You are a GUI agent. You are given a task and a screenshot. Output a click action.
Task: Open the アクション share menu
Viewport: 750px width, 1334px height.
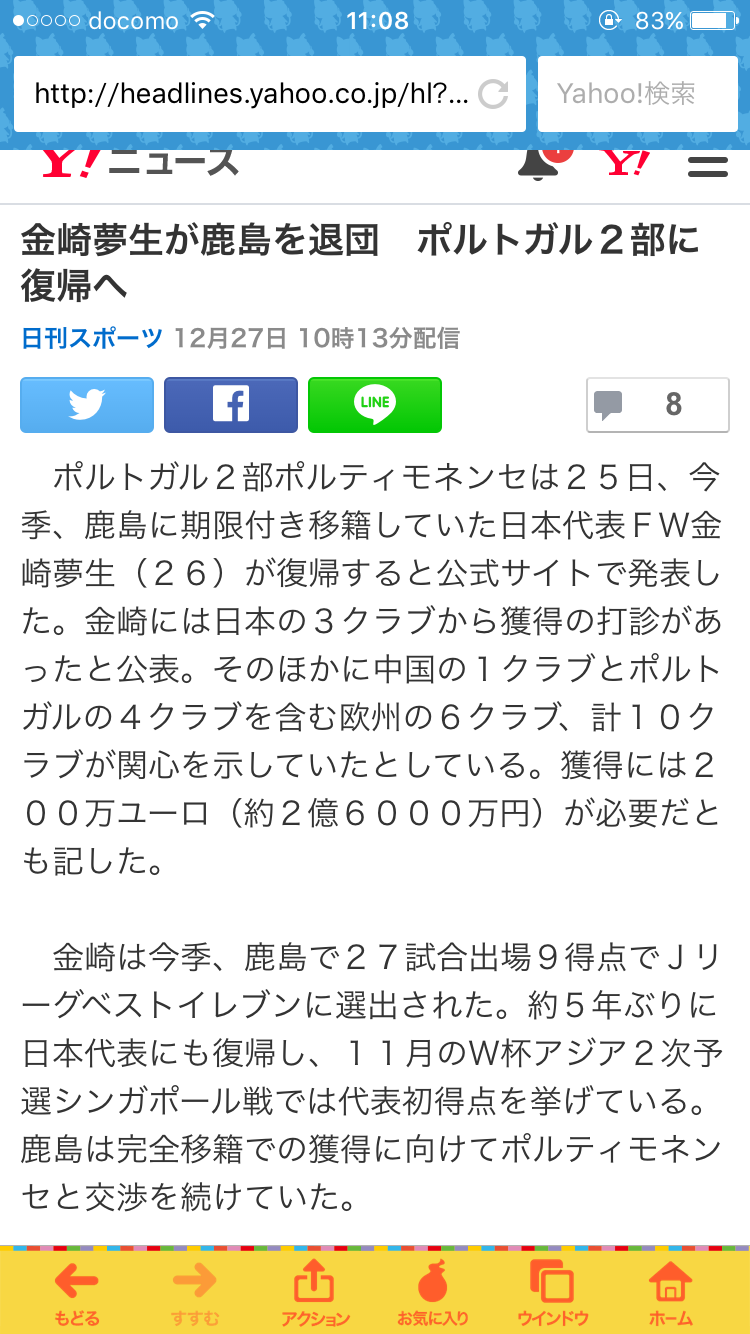coord(314,1292)
